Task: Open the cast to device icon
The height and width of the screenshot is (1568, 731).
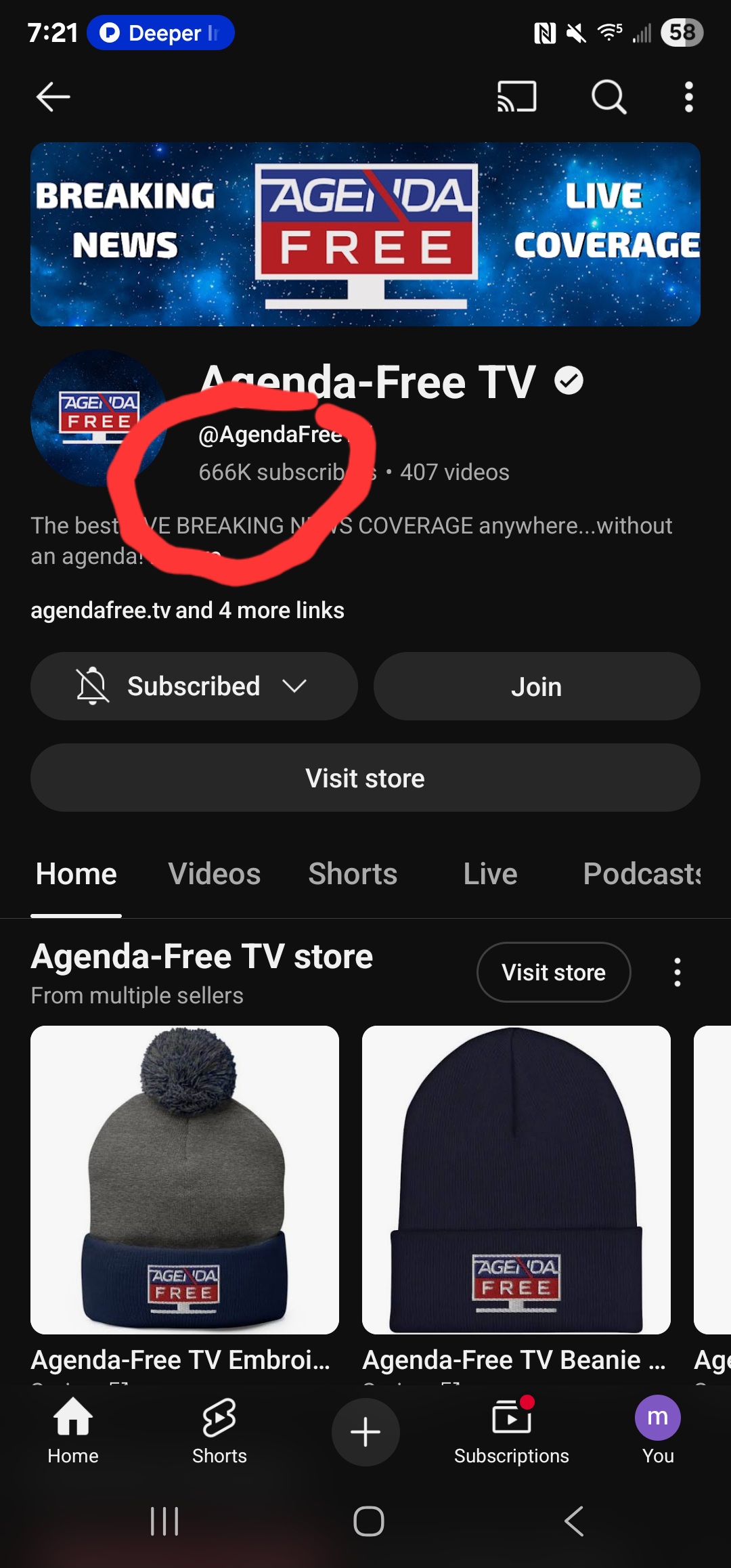Action: (517, 97)
